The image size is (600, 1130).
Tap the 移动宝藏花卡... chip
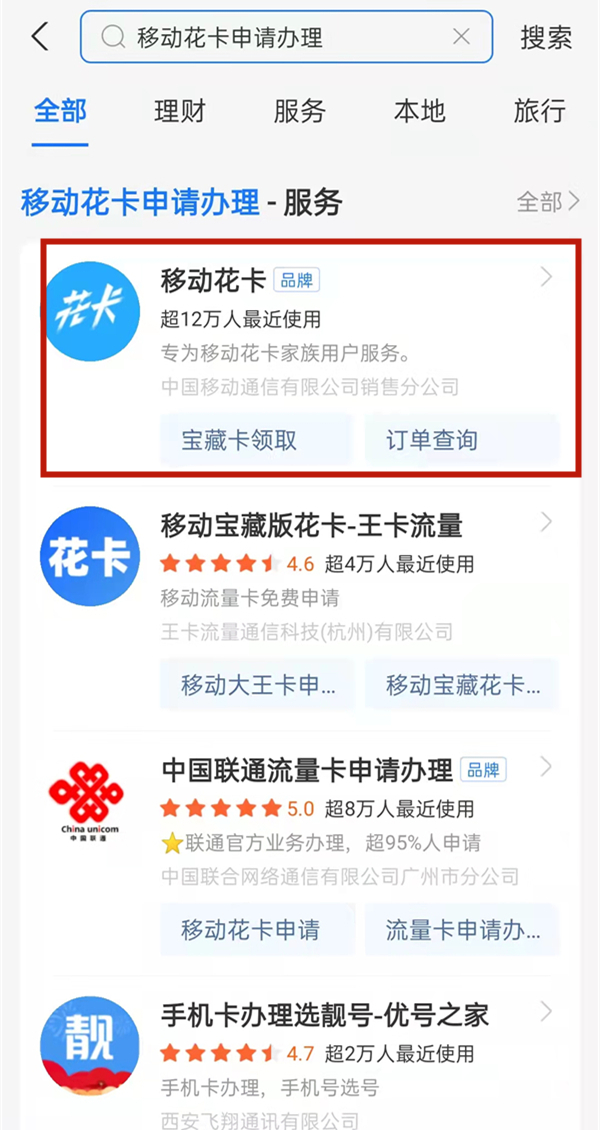point(461,685)
